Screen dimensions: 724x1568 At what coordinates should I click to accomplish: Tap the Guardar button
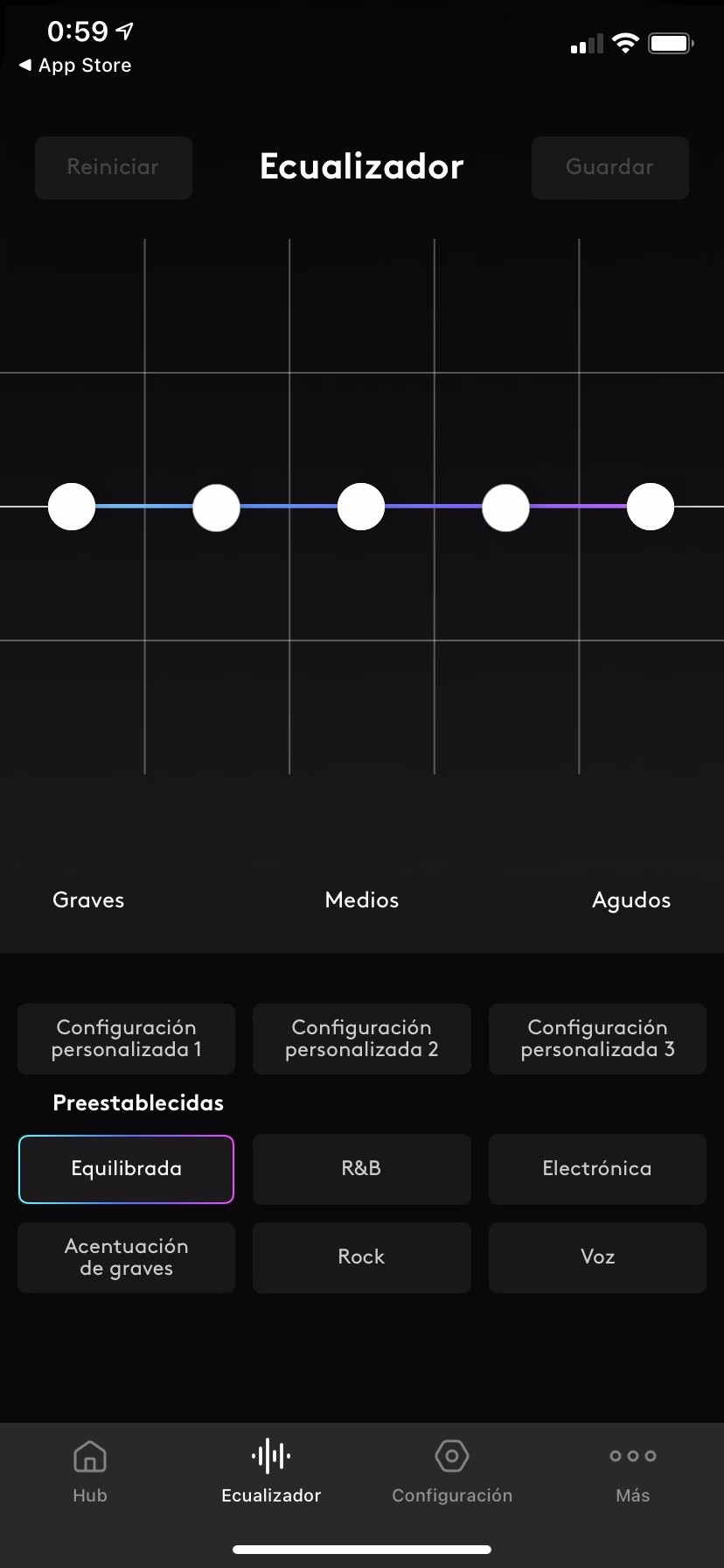pyautogui.click(x=609, y=167)
